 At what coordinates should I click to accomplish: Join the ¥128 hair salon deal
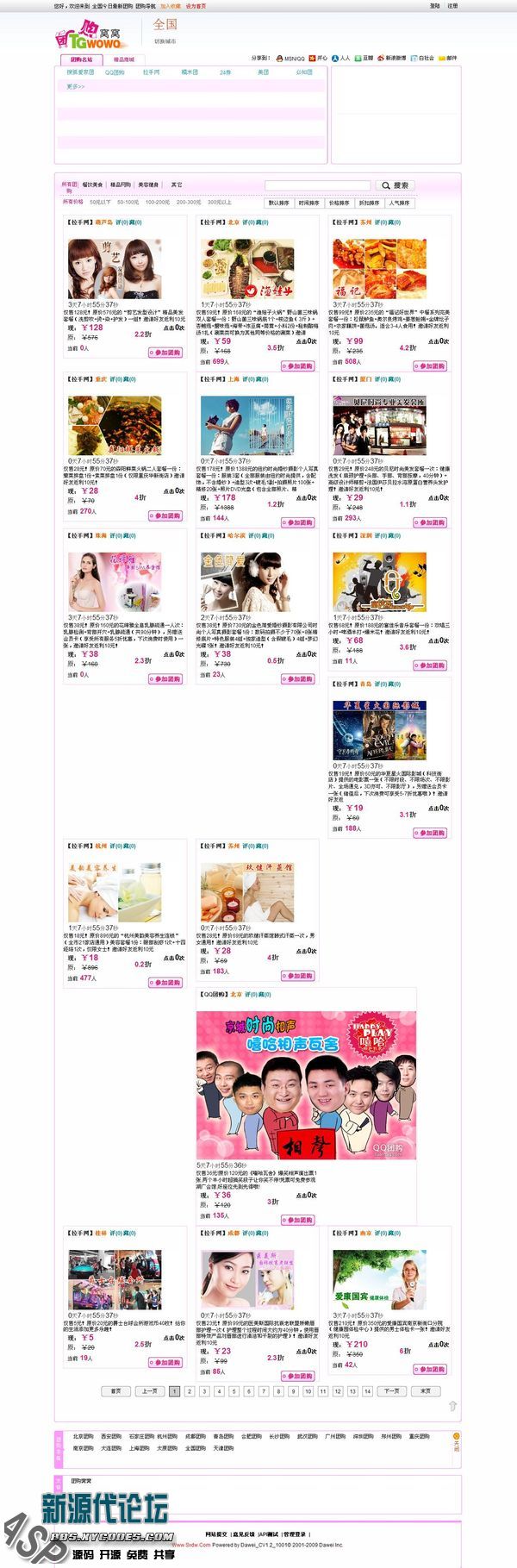click(165, 353)
